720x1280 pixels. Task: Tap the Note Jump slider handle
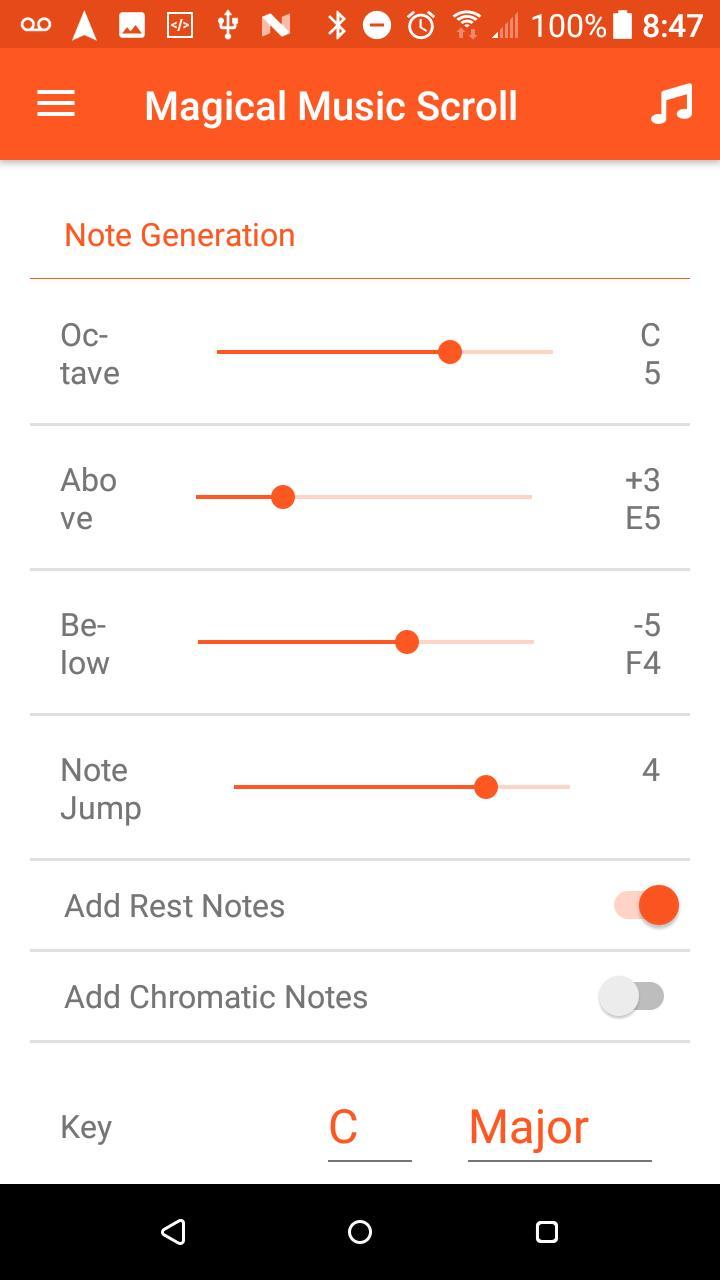(x=486, y=787)
